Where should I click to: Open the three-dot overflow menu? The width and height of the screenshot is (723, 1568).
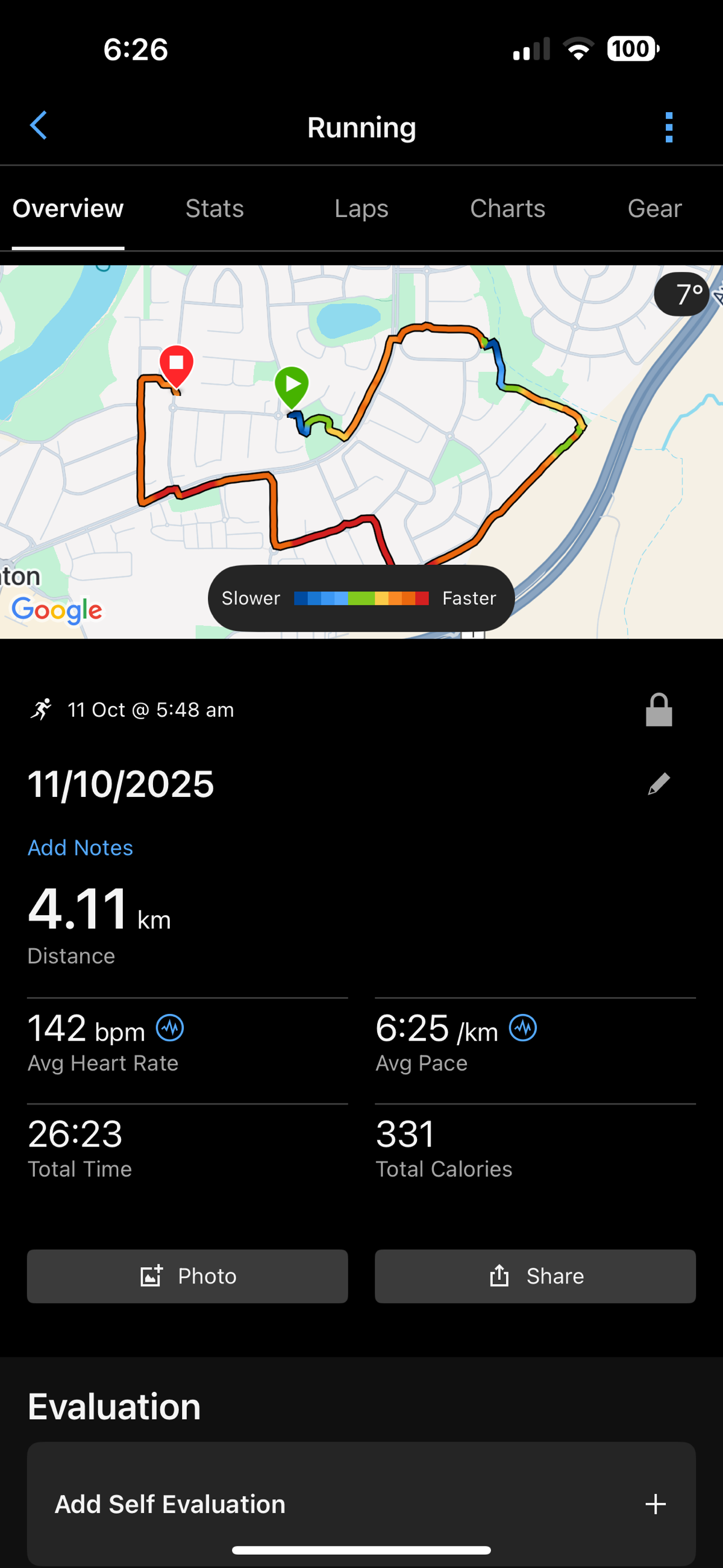(669, 127)
